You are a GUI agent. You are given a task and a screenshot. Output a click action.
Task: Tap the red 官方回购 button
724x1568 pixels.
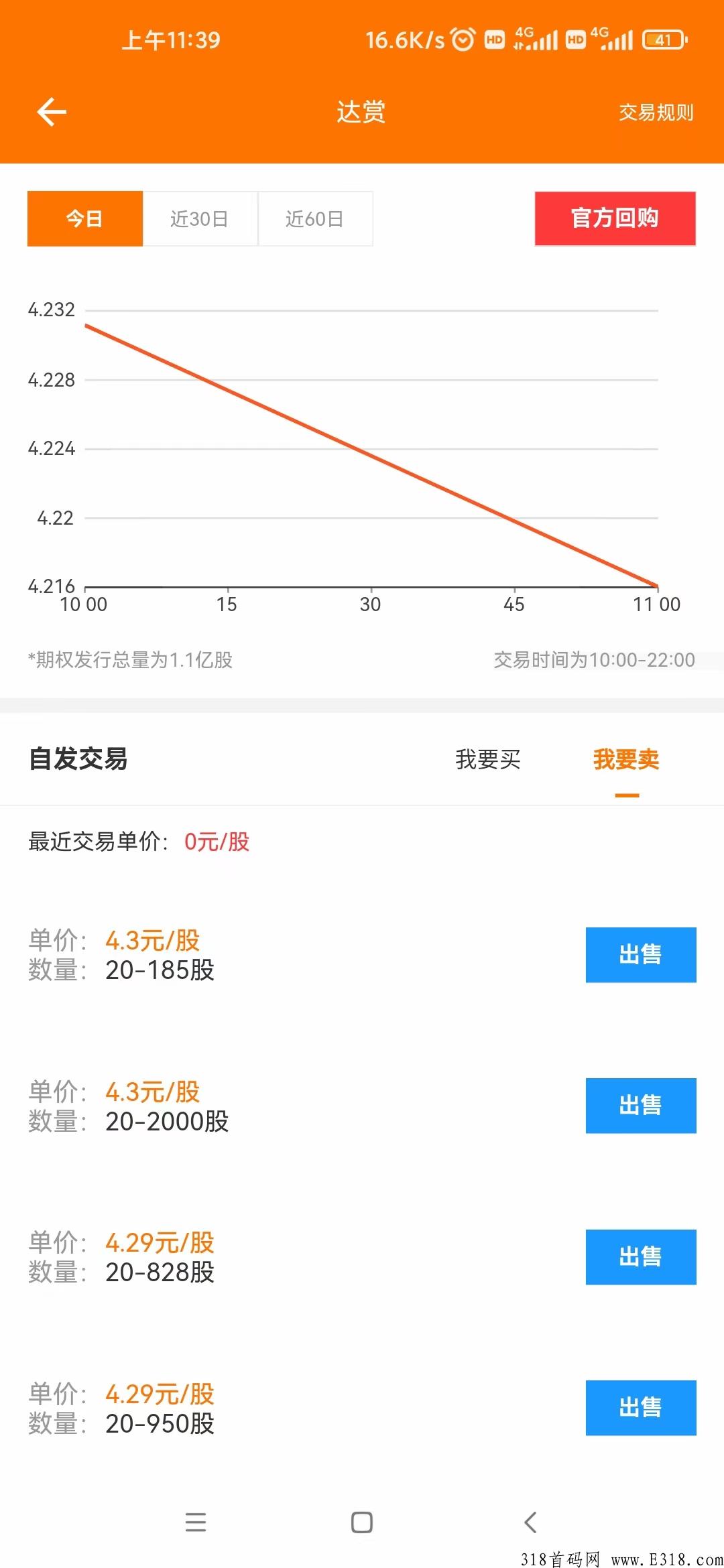click(615, 218)
